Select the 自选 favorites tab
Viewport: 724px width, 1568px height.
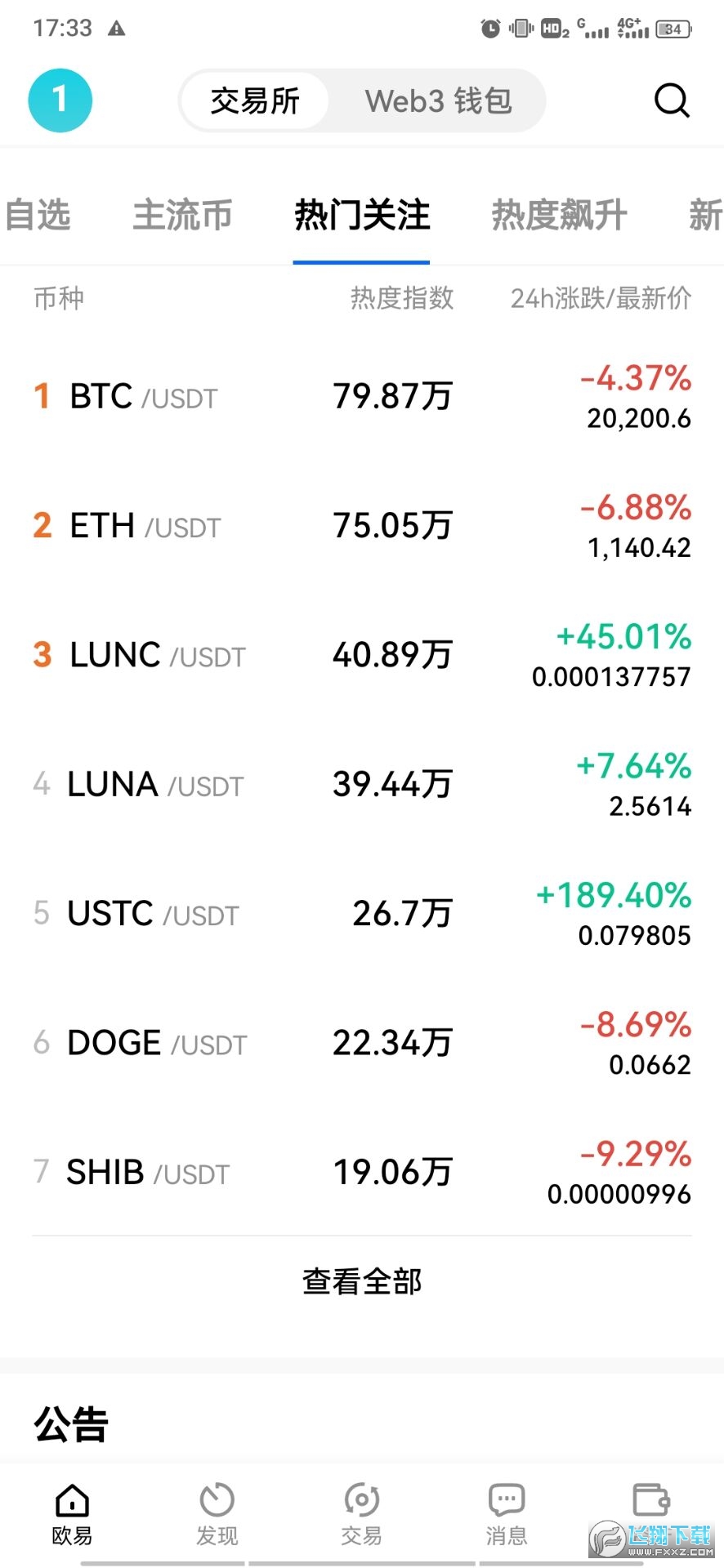click(39, 215)
